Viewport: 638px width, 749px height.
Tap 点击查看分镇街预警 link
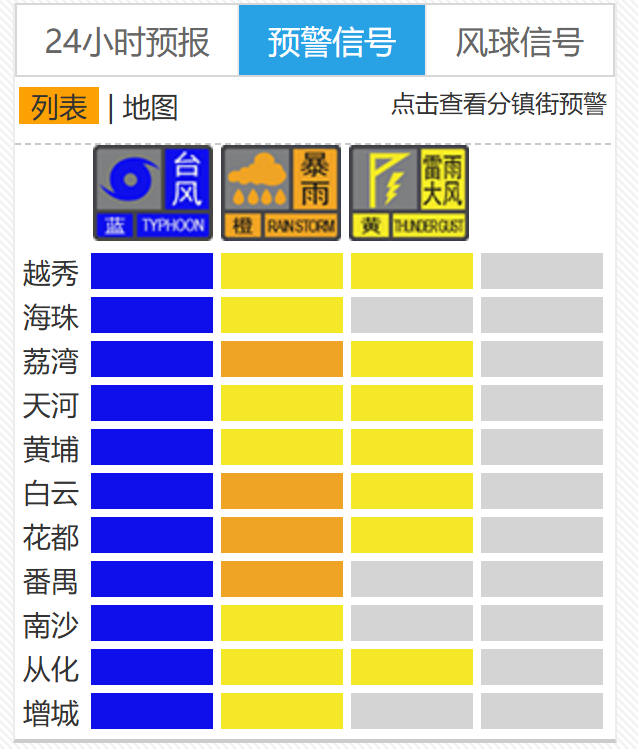(x=498, y=105)
